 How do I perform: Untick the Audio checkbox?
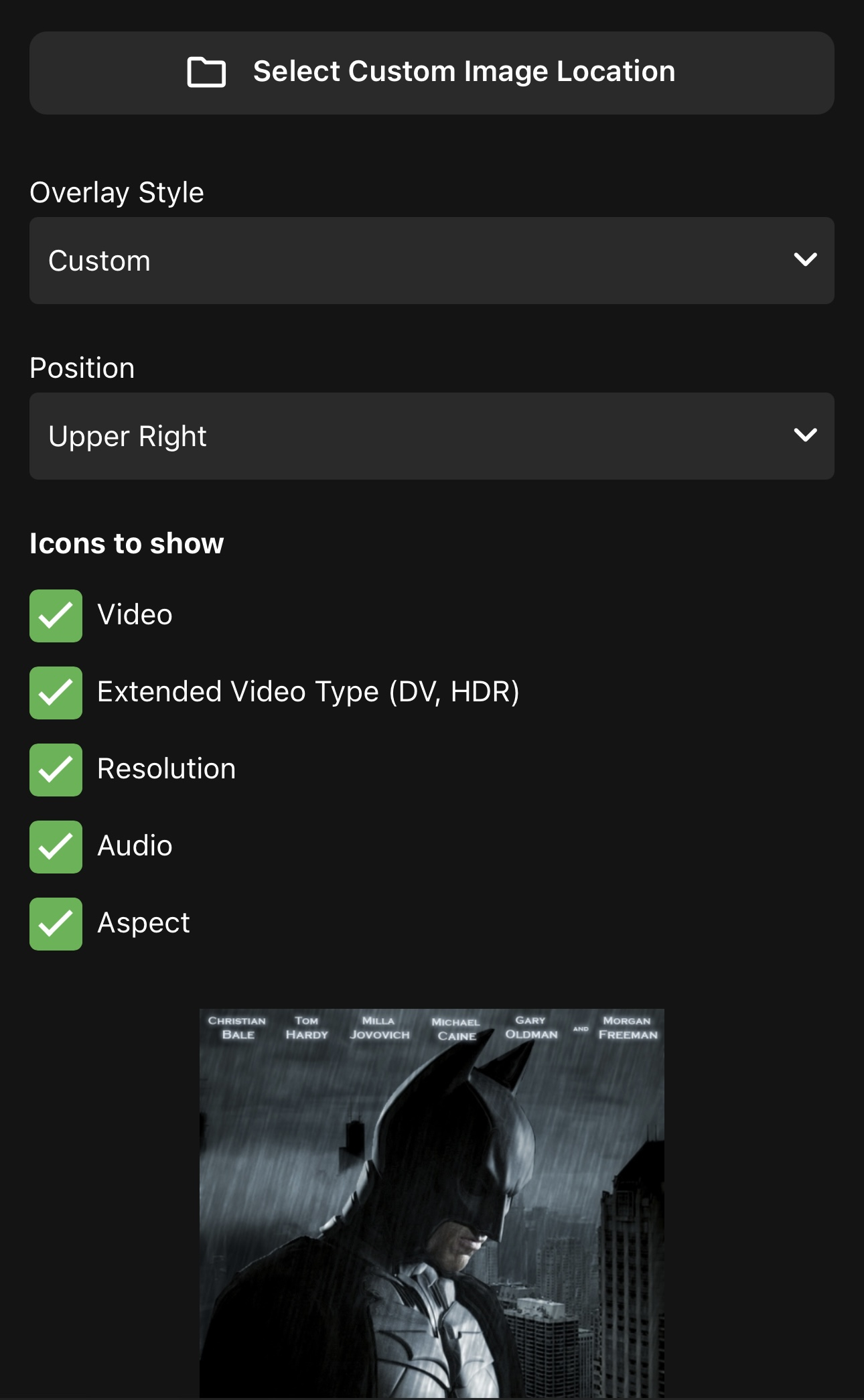(56, 847)
